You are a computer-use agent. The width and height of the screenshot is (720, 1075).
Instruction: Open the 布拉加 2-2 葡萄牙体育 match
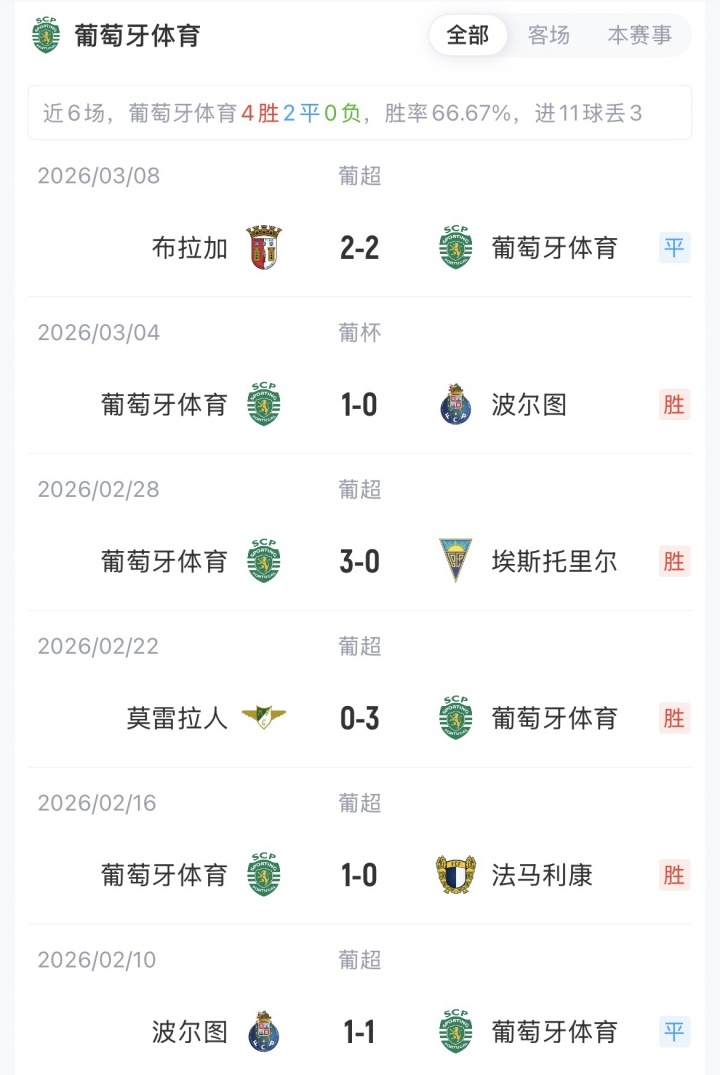pyautogui.click(x=359, y=248)
